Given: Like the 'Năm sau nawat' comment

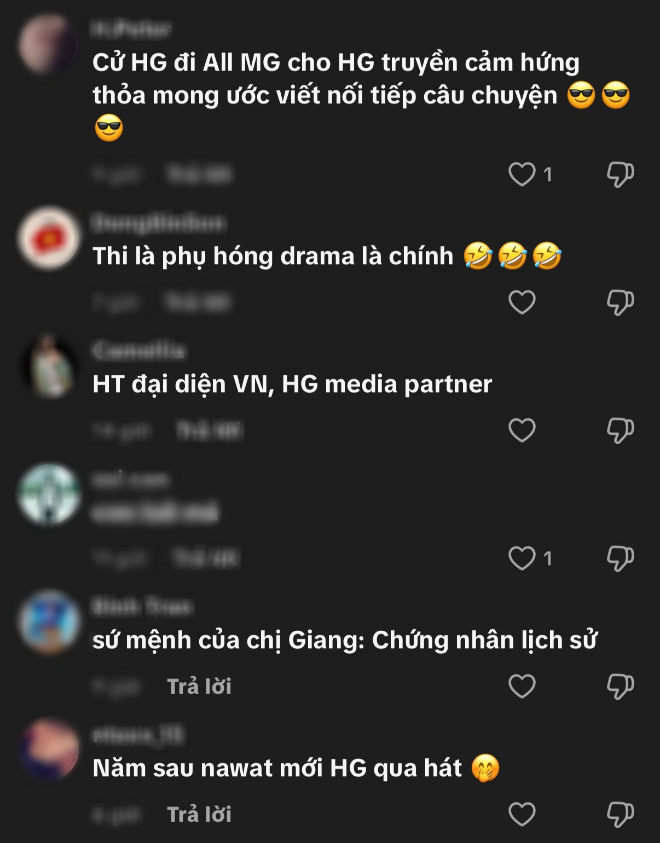Looking at the screenshot, I should point(522,814).
